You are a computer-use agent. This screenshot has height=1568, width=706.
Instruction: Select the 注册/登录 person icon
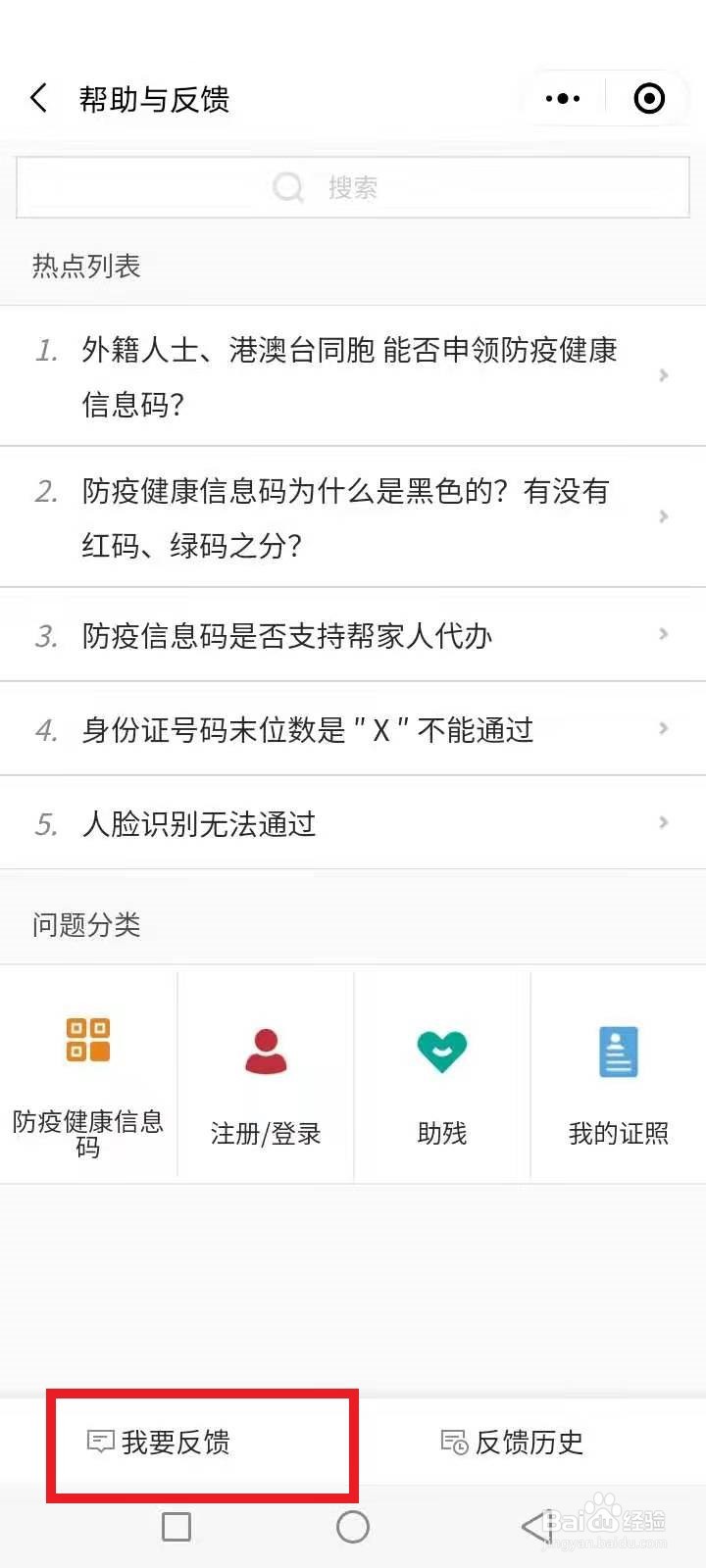tap(264, 1051)
